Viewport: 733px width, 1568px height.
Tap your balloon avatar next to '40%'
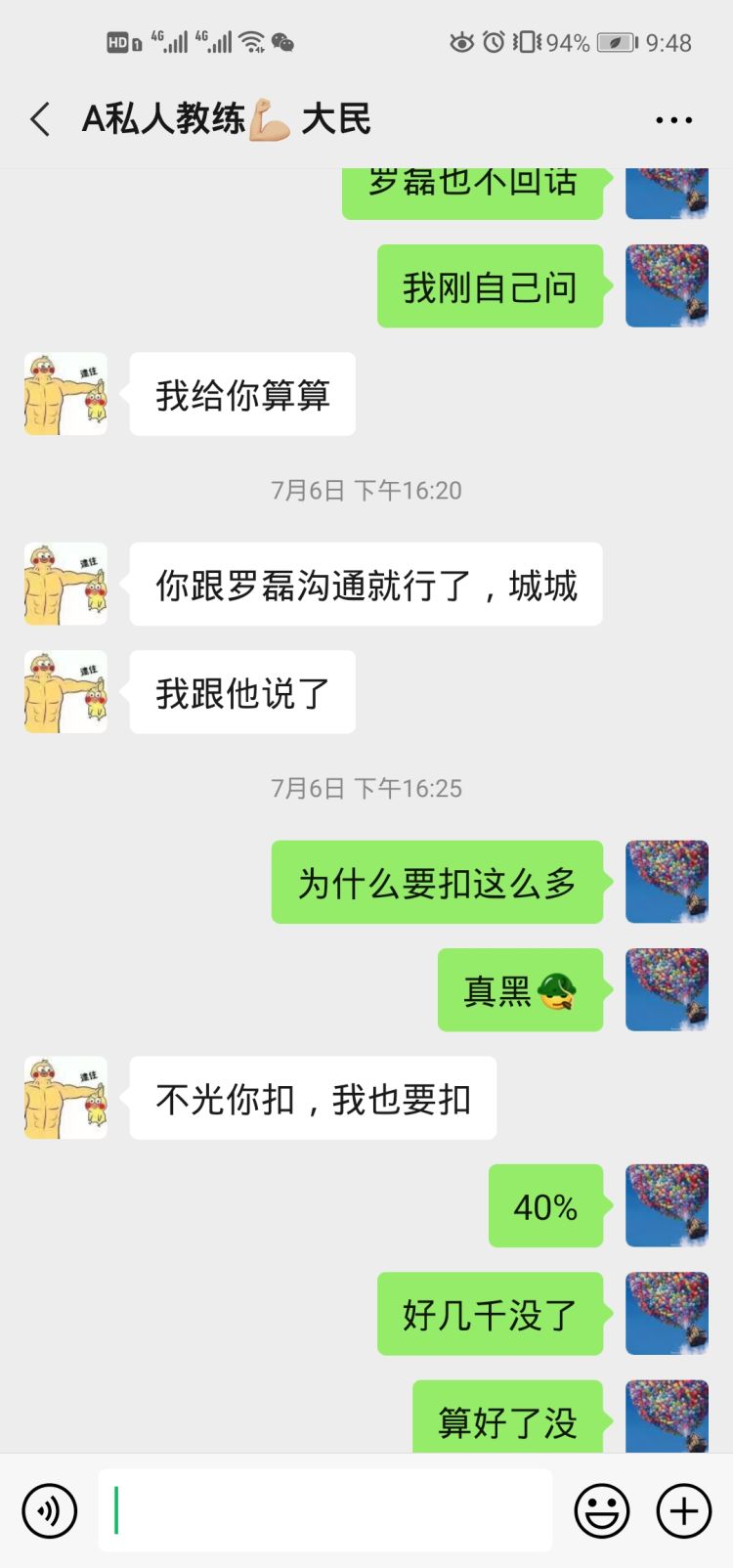[x=667, y=1207]
